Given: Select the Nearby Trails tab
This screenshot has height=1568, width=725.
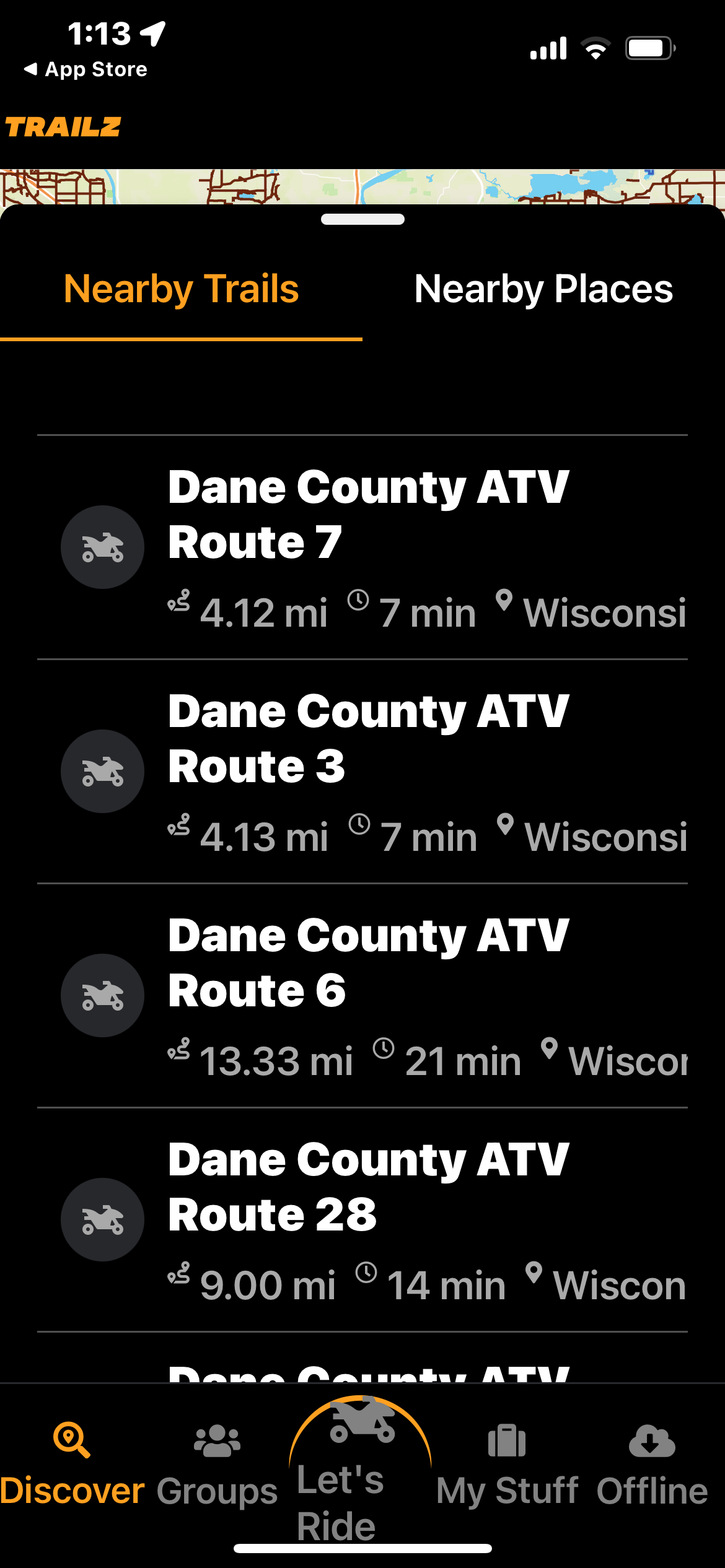Looking at the screenshot, I should 181,289.
